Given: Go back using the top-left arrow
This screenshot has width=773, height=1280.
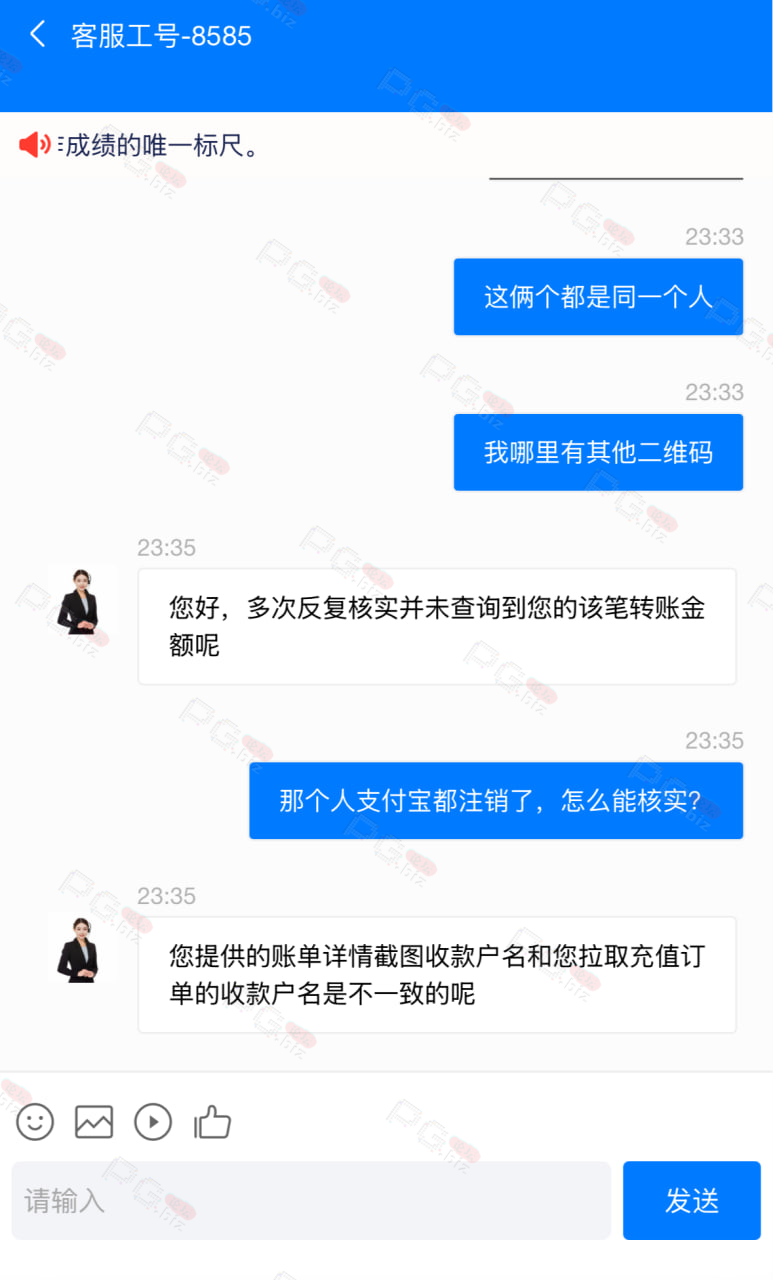Looking at the screenshot, I should pyautogui.click(x=37, y=35).
